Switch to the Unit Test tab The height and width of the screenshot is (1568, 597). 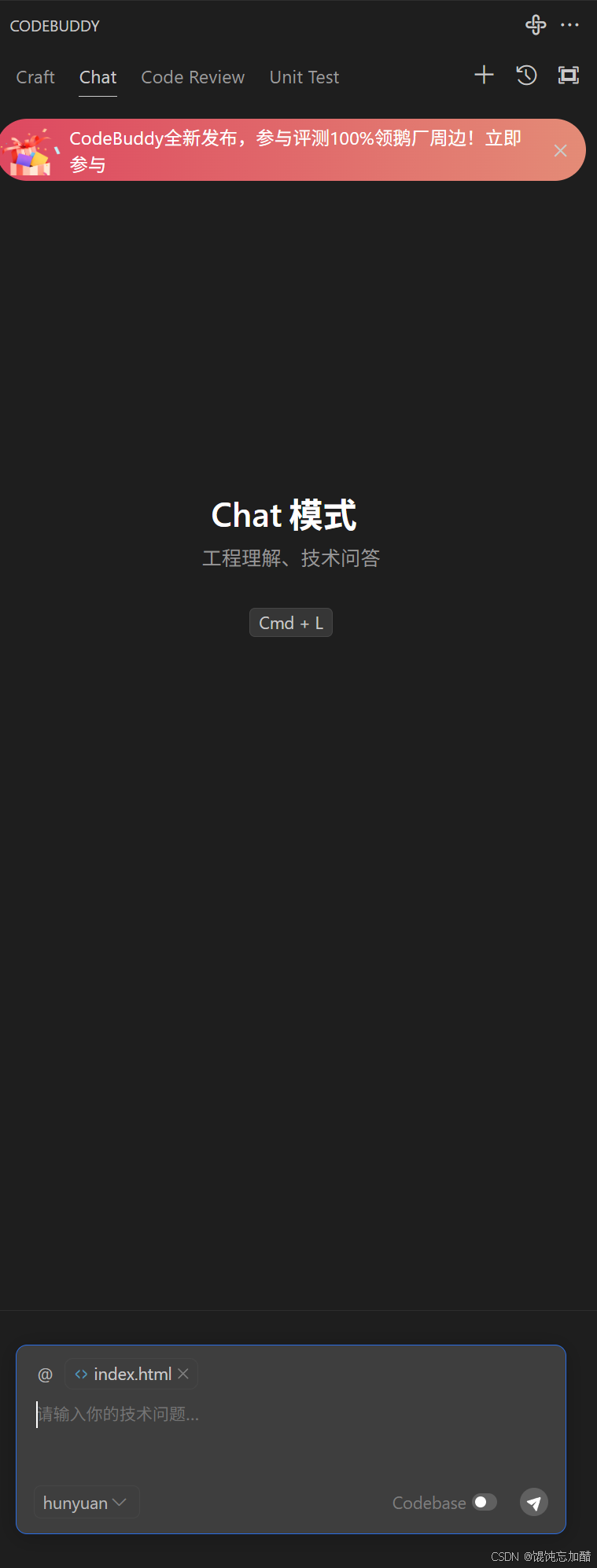pyautogui.click(x=304, y=77)
